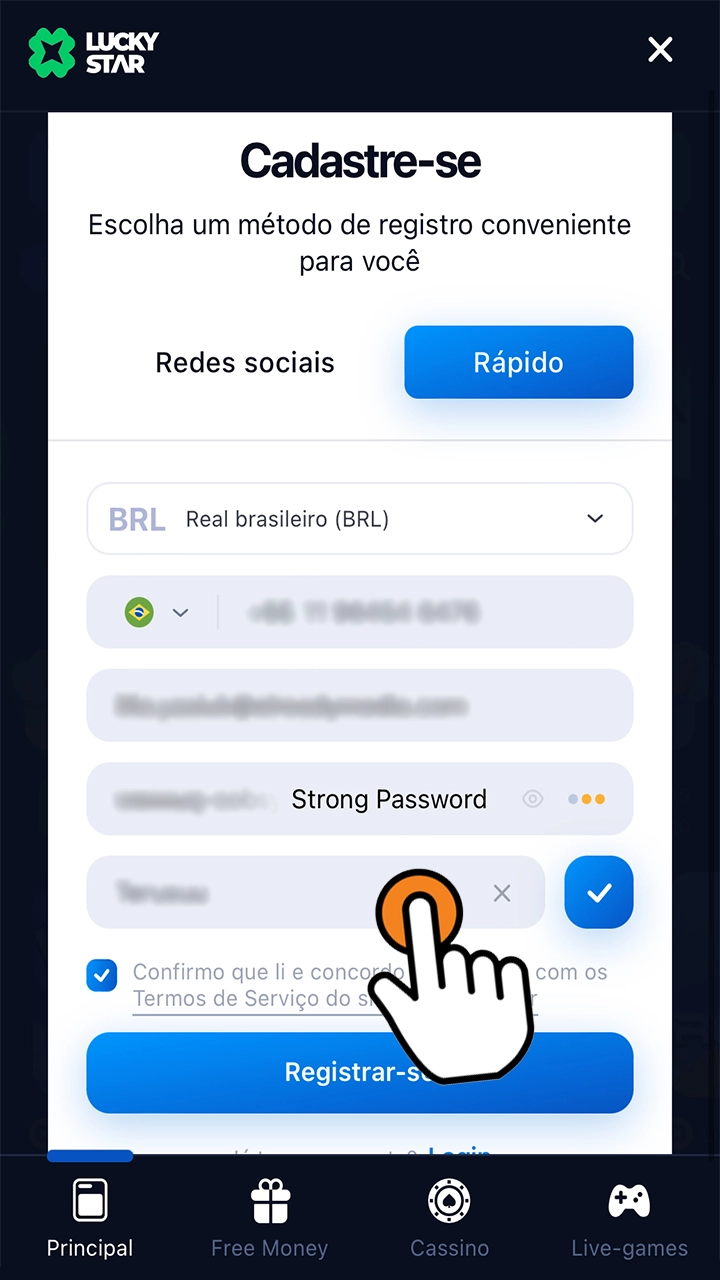
Task: Expand the country flag code selector
Action: pyautogui.click(x=156, y=612)
